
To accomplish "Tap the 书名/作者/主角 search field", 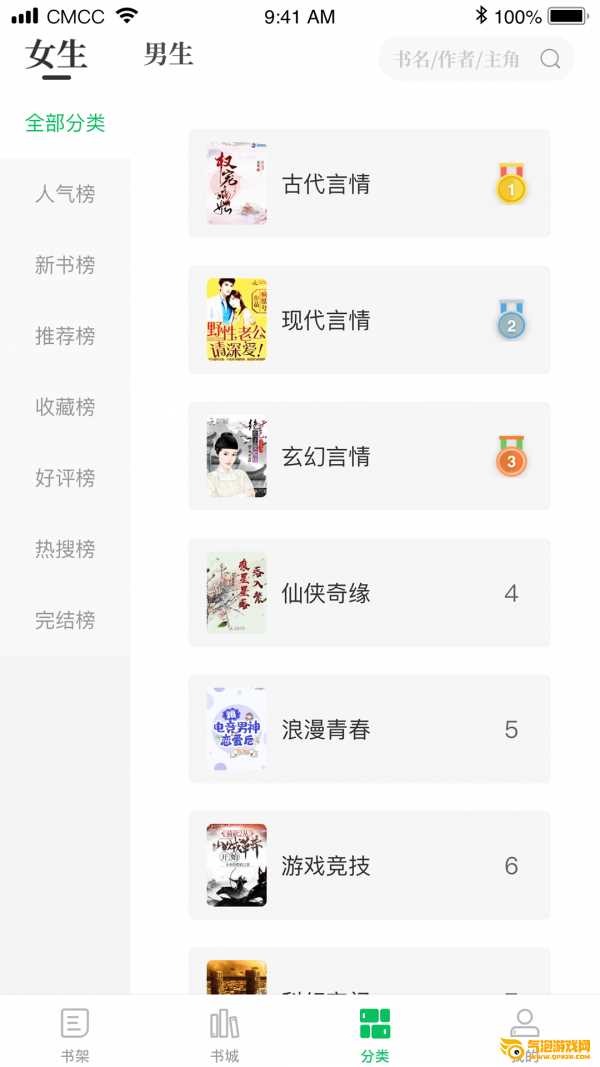I will (x=458, y=59).
